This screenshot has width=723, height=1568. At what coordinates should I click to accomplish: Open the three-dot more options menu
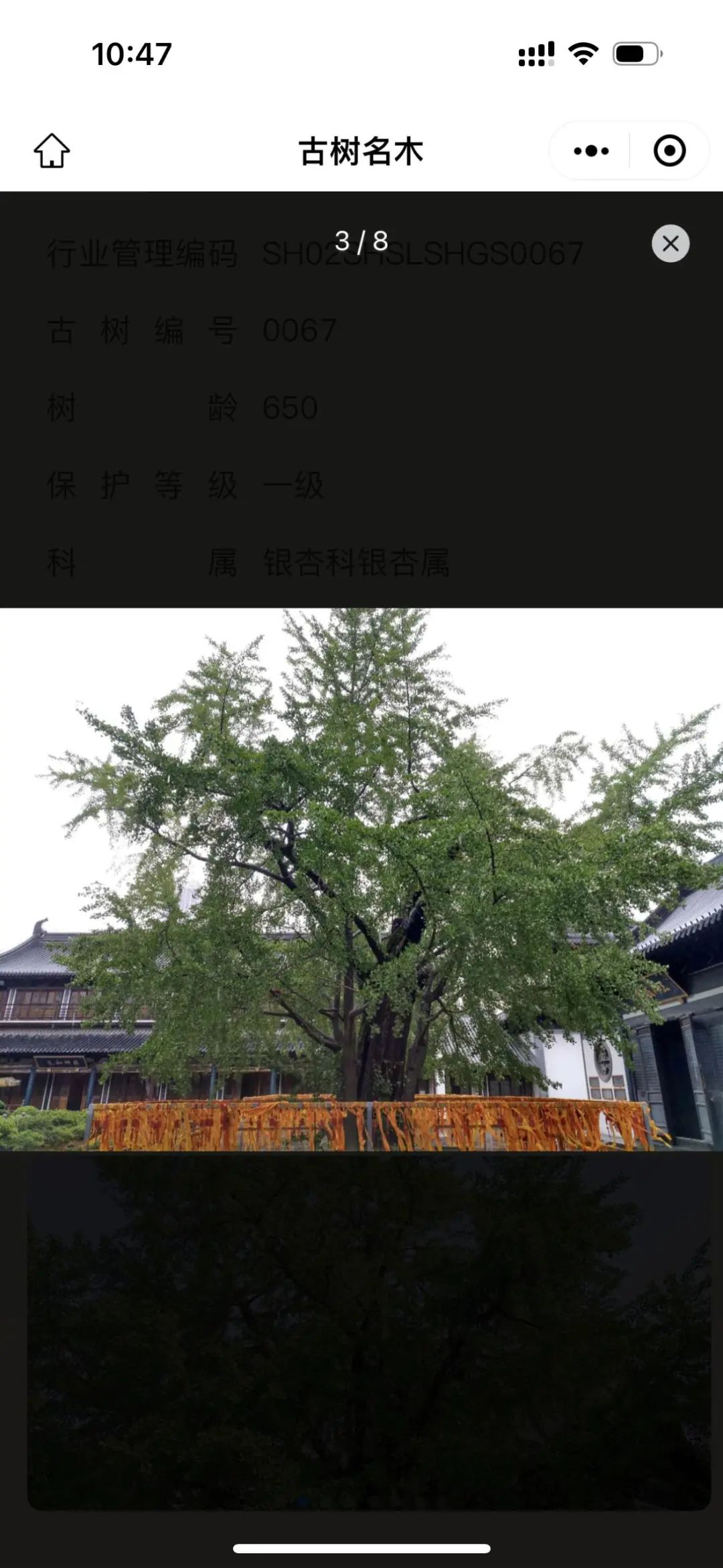tap(591, 151)
